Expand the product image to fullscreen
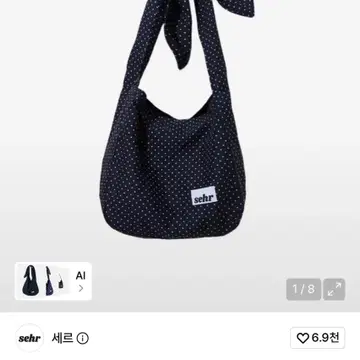This screenshot has width=360, height=360. click(334, 289)
